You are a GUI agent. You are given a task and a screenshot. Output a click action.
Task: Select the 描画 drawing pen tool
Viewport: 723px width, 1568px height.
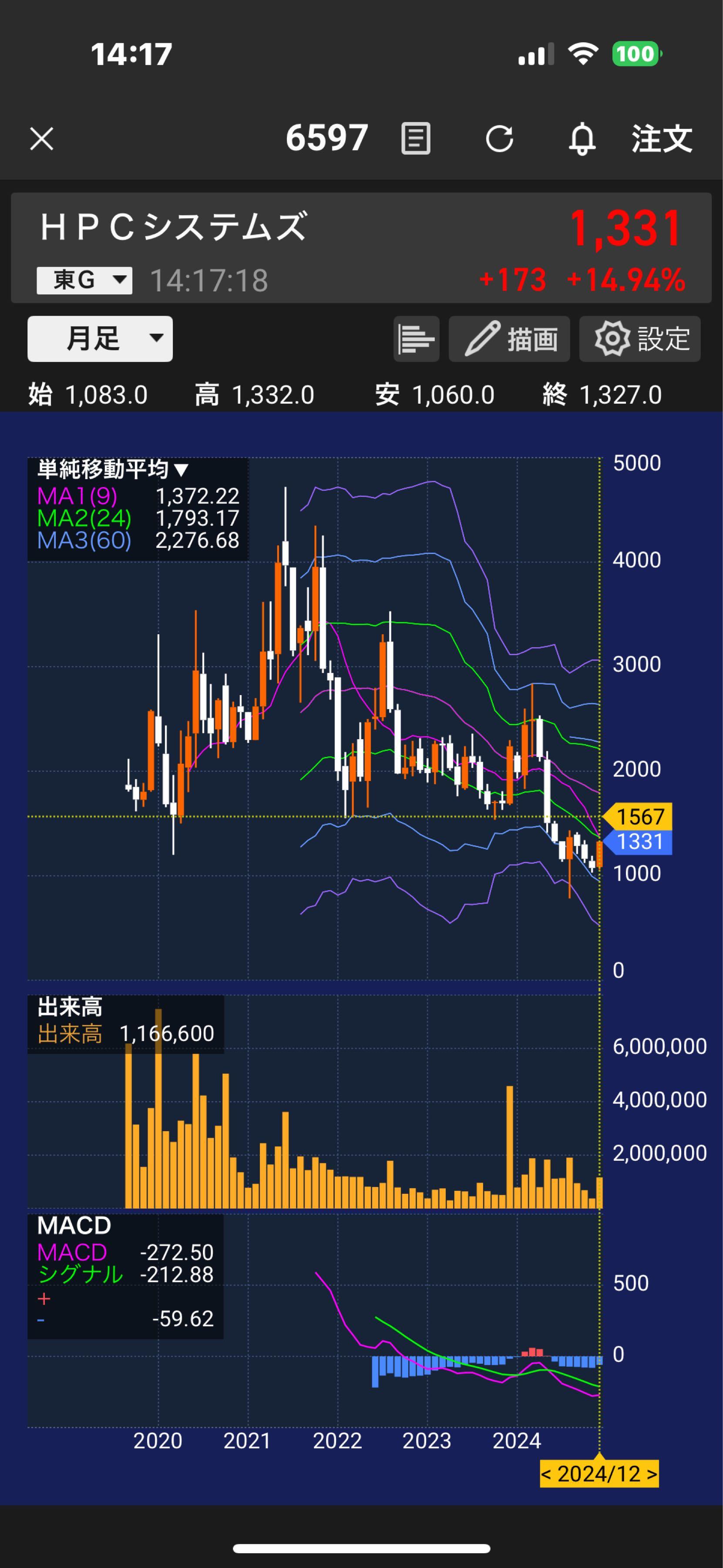(x=510, y=339)
